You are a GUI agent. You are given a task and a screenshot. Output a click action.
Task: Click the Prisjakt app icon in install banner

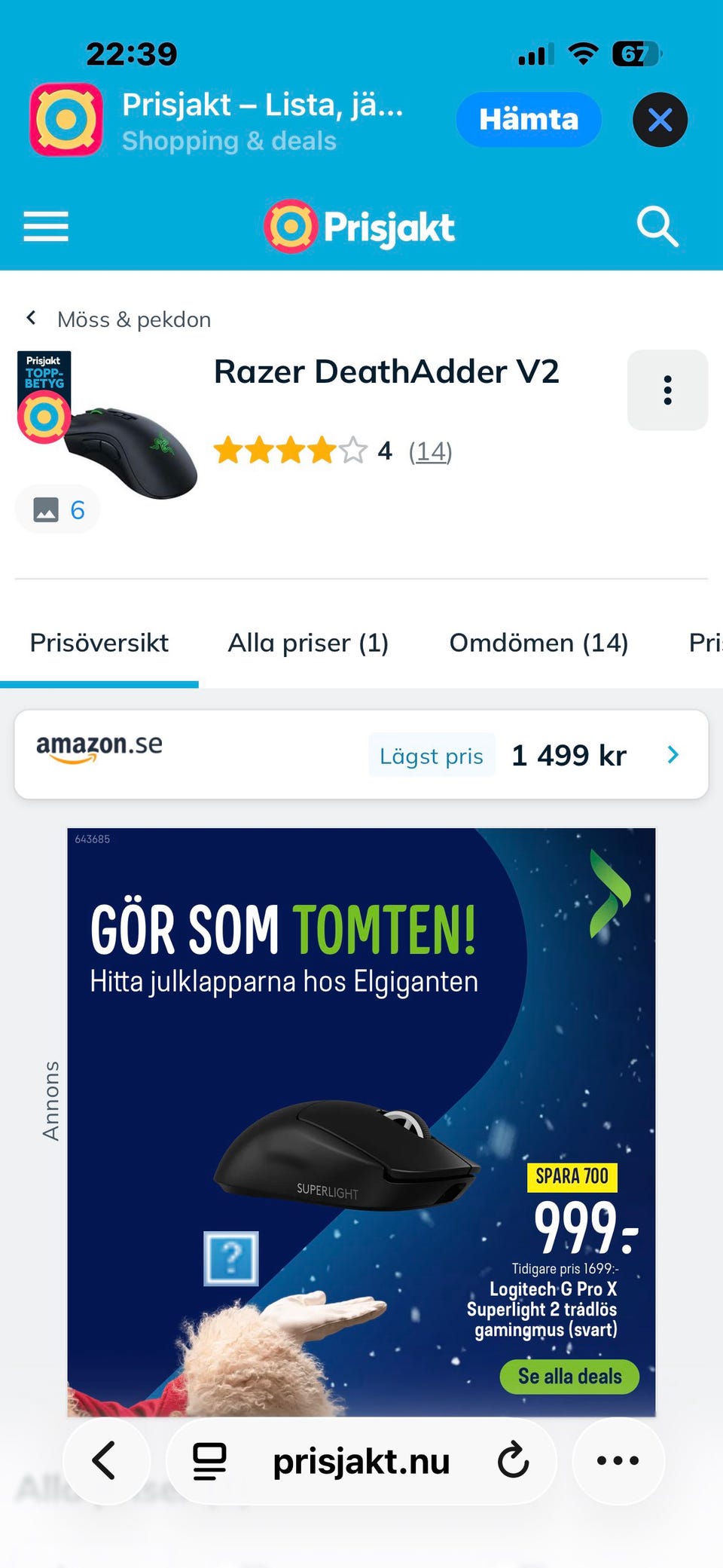66,120
